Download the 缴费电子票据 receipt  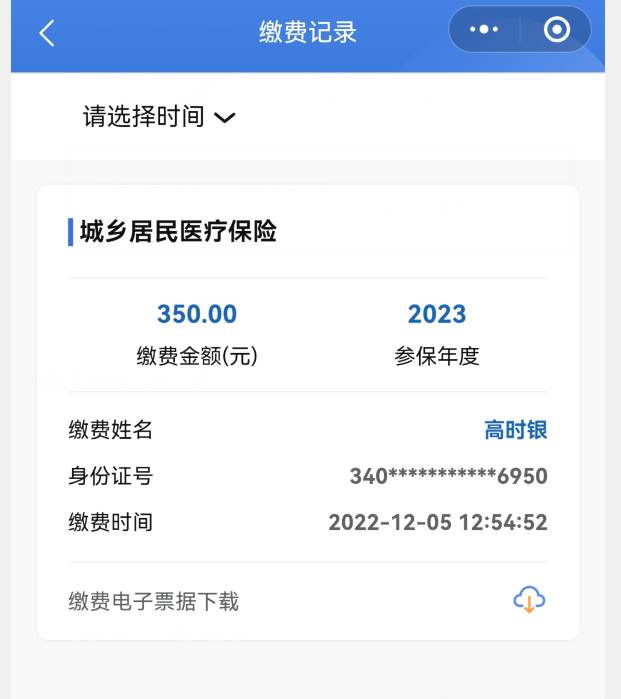coord(529,600)
